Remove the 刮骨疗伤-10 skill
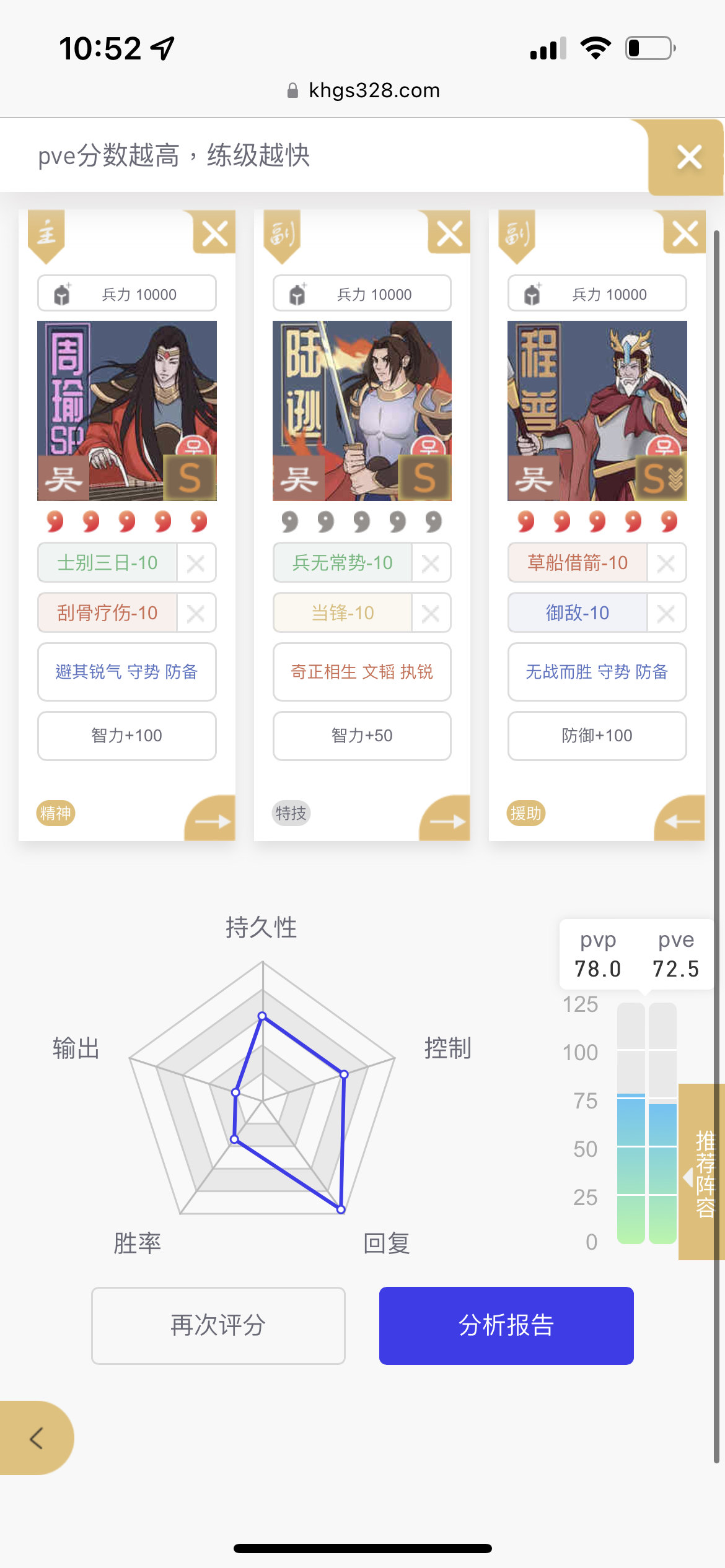 coord(196,613)
